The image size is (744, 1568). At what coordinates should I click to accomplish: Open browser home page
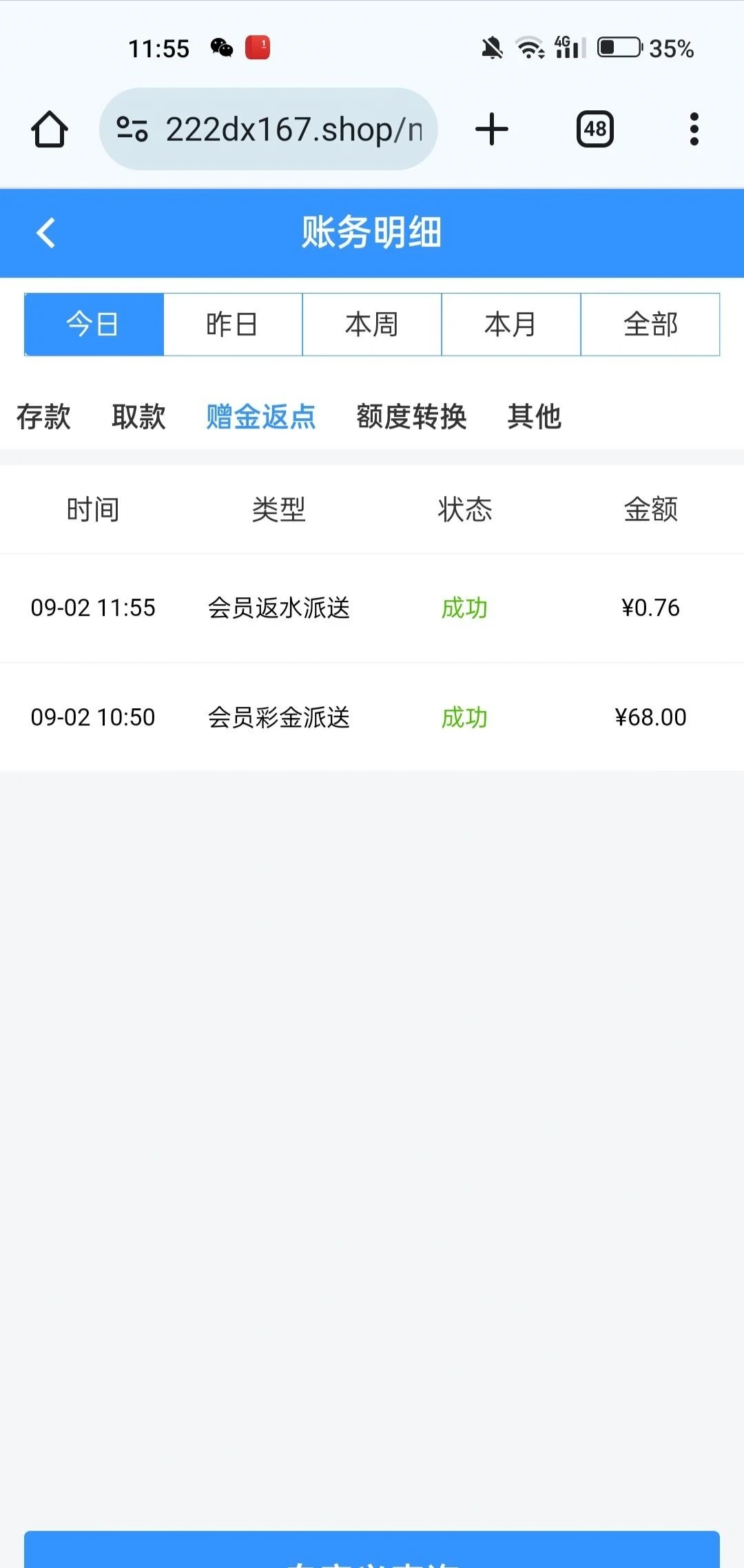coord(50,130)
